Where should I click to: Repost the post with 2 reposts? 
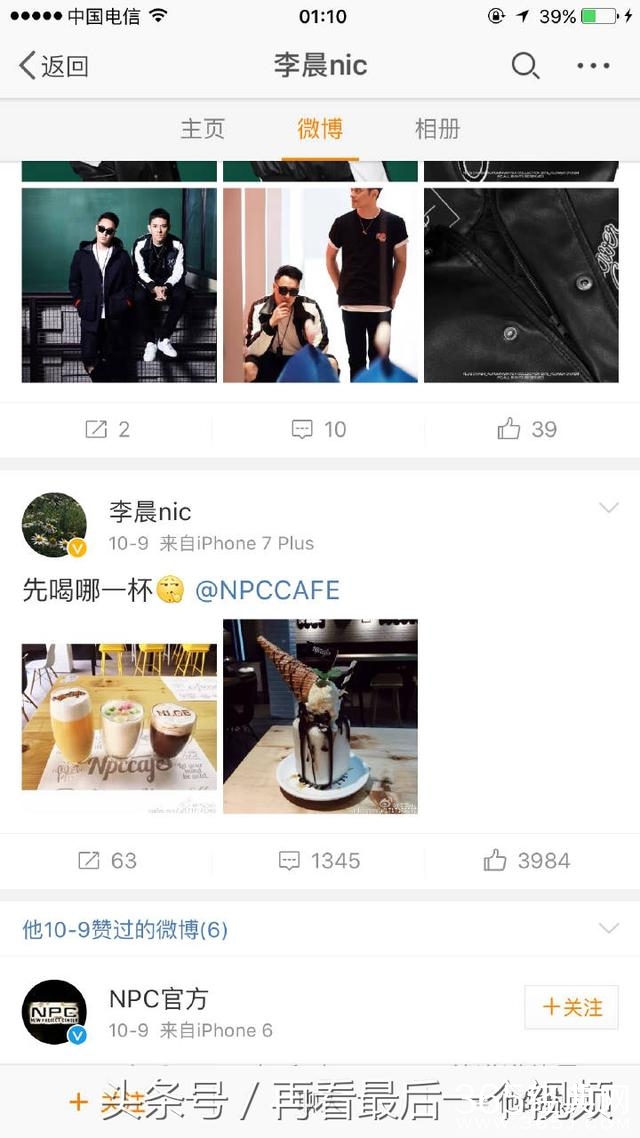click(x=107, y=429)
